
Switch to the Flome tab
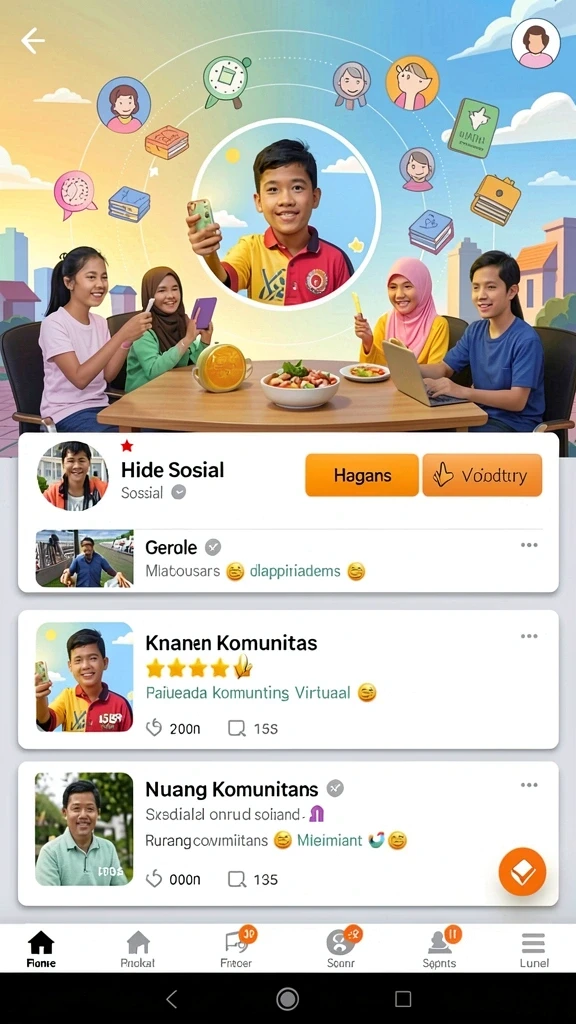click(41, 949)
